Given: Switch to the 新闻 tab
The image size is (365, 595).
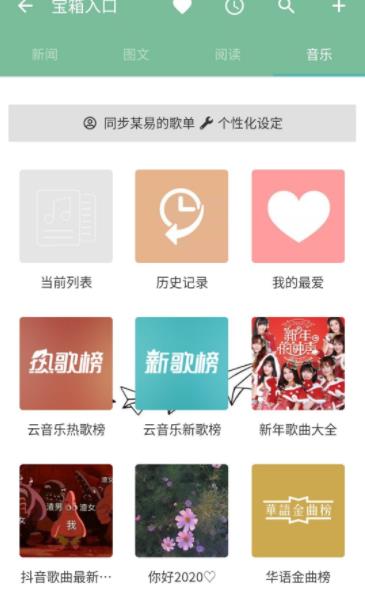Looking at the screenshot, I should 45,55.
